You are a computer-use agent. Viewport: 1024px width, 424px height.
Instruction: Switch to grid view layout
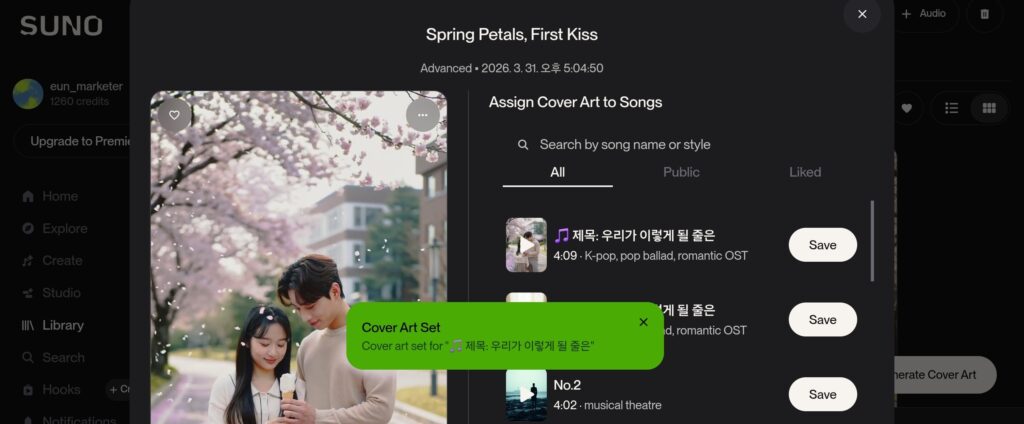pyautogui.click(x=989, y=108)
